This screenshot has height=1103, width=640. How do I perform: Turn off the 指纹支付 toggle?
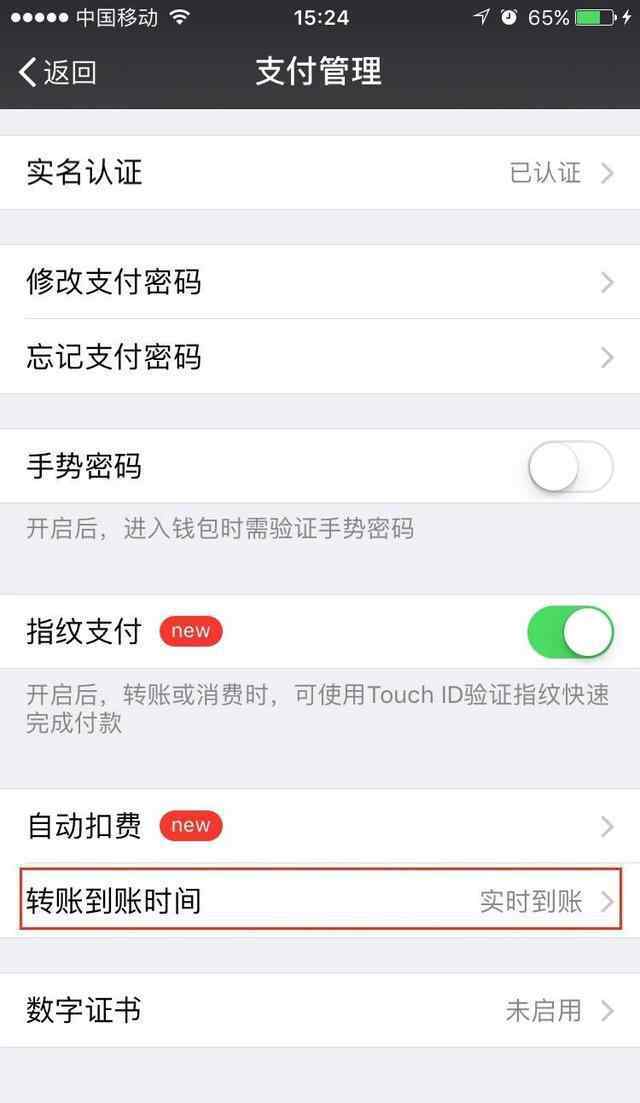click(x=570, y=632)
